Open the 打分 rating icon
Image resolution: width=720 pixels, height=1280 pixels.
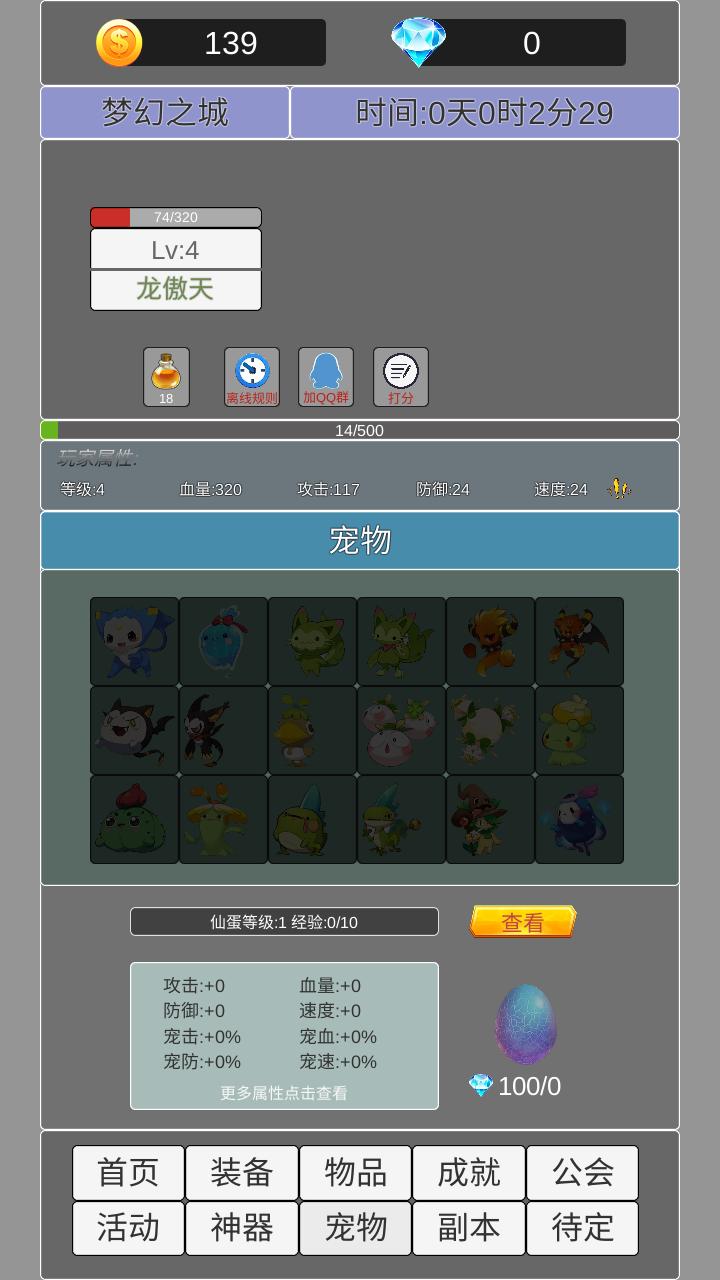point(401,377)
